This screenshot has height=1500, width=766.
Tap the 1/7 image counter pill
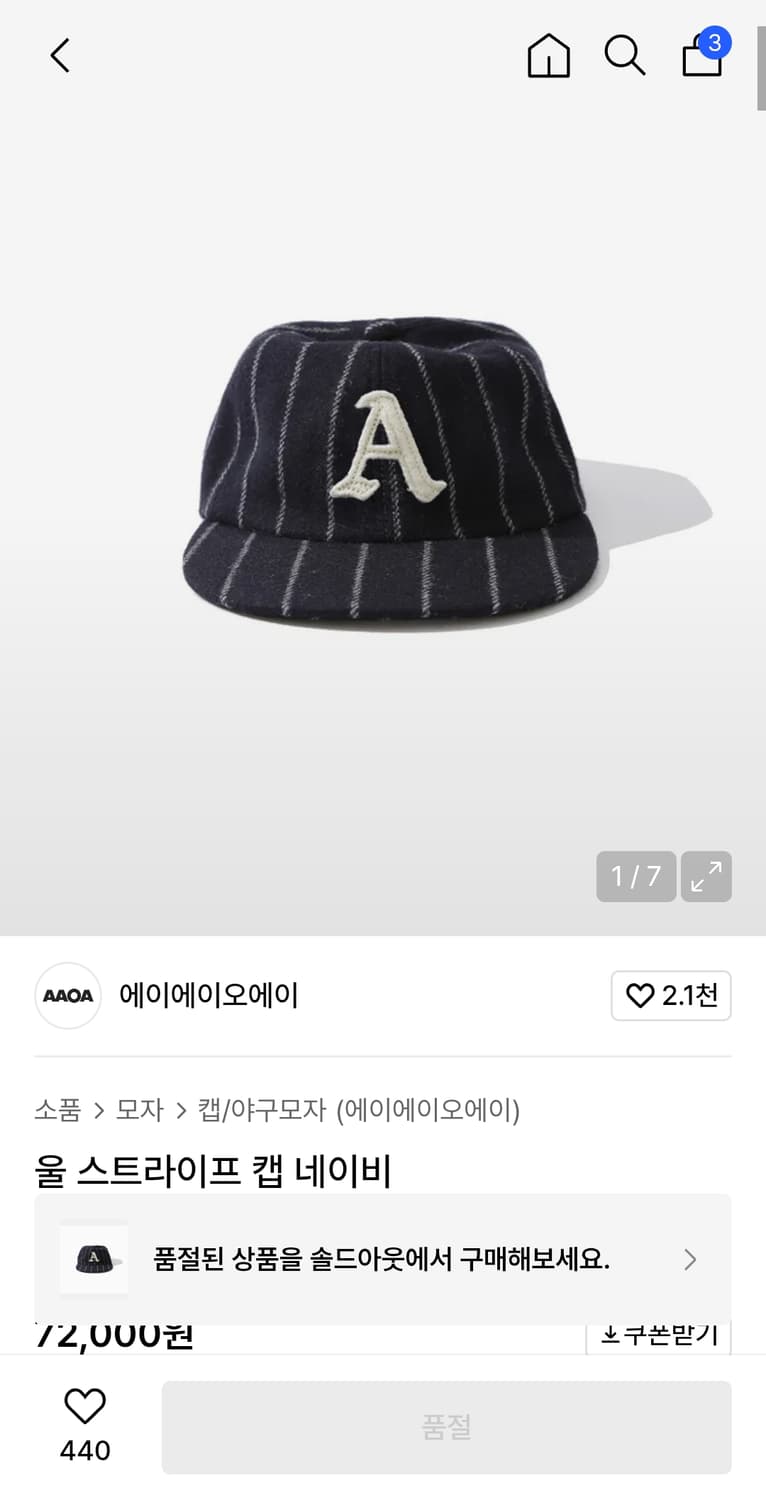tap(636, 876)
